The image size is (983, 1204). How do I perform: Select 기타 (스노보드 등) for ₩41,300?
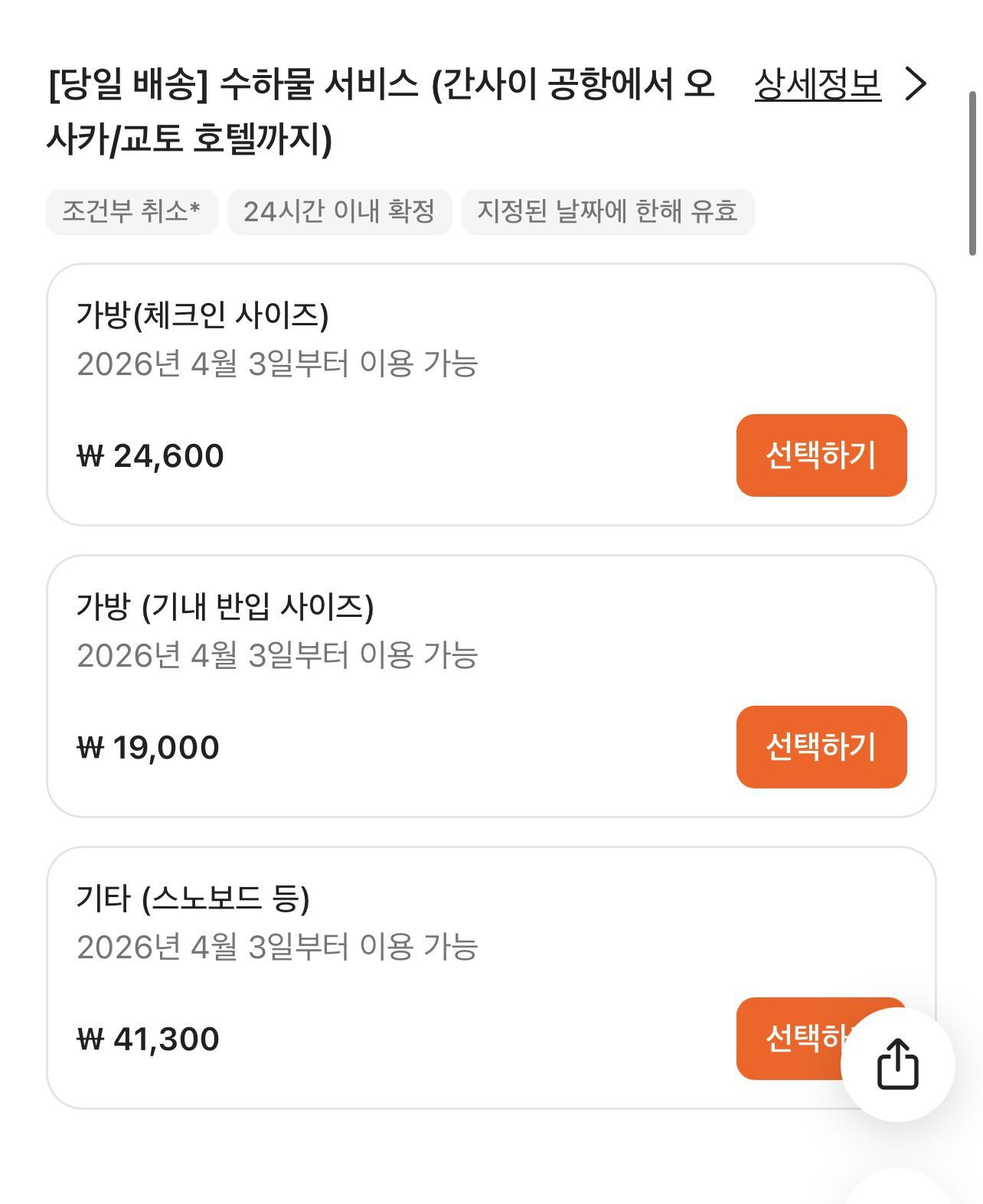click(x=789, y=1039)
